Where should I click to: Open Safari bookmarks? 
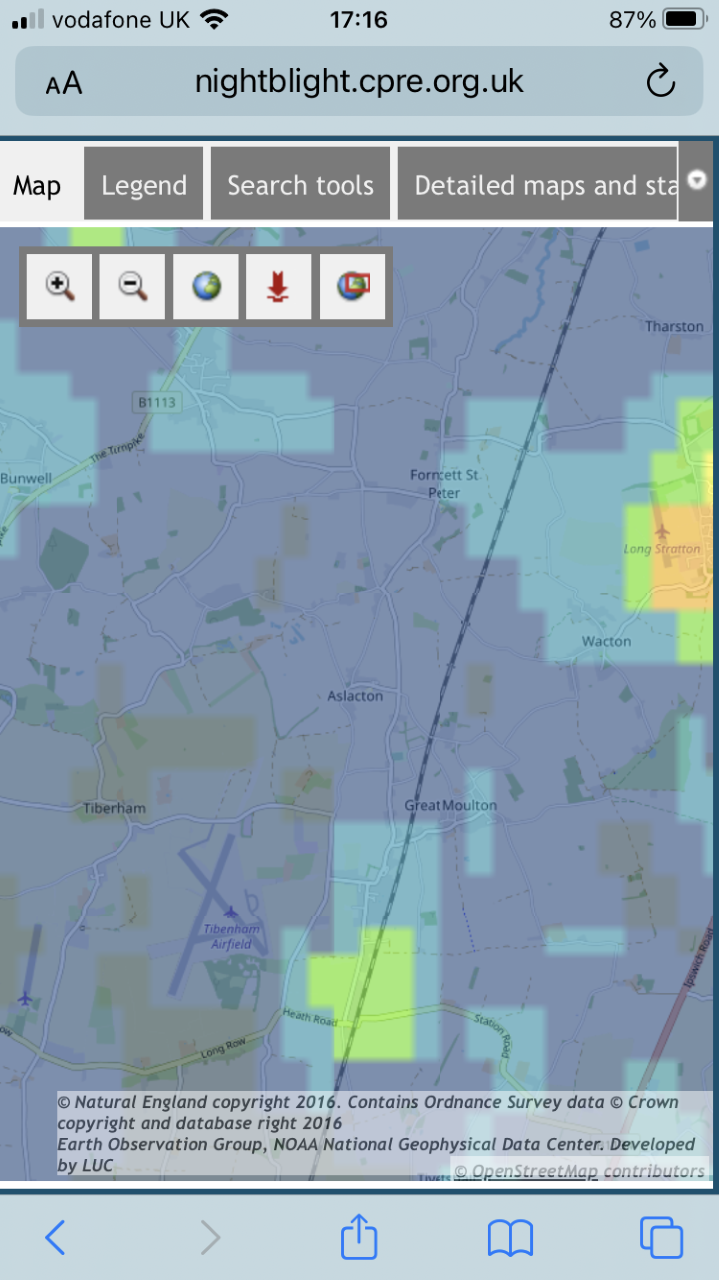point(510,1239)
